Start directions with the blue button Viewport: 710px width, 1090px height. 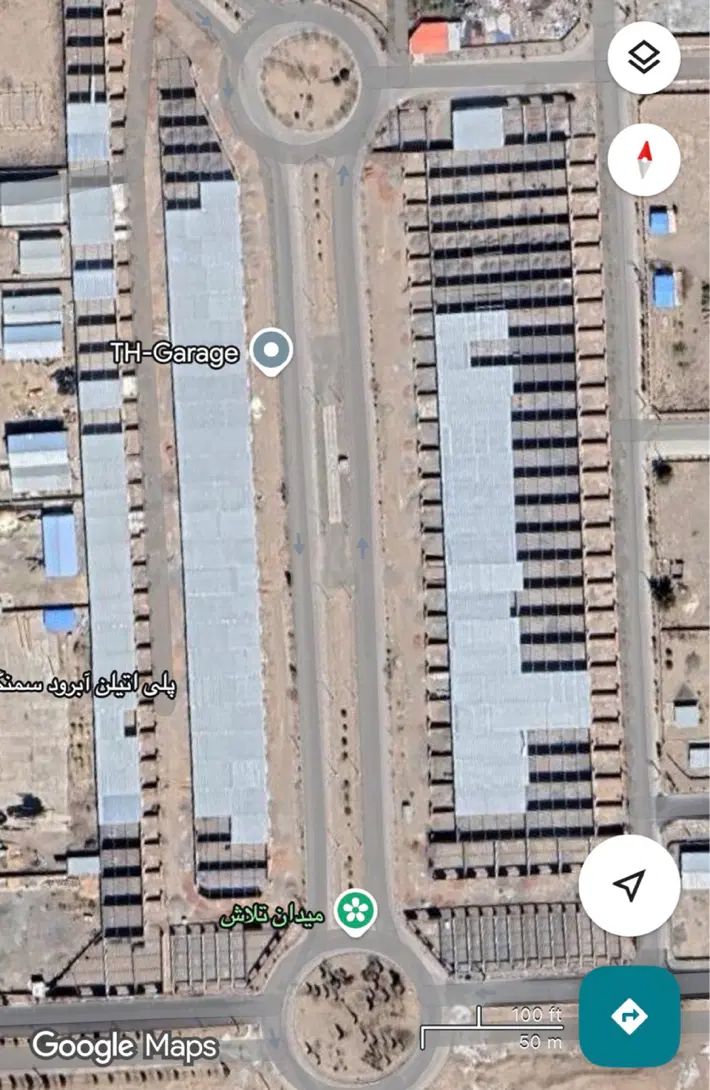pos(629,1016)
